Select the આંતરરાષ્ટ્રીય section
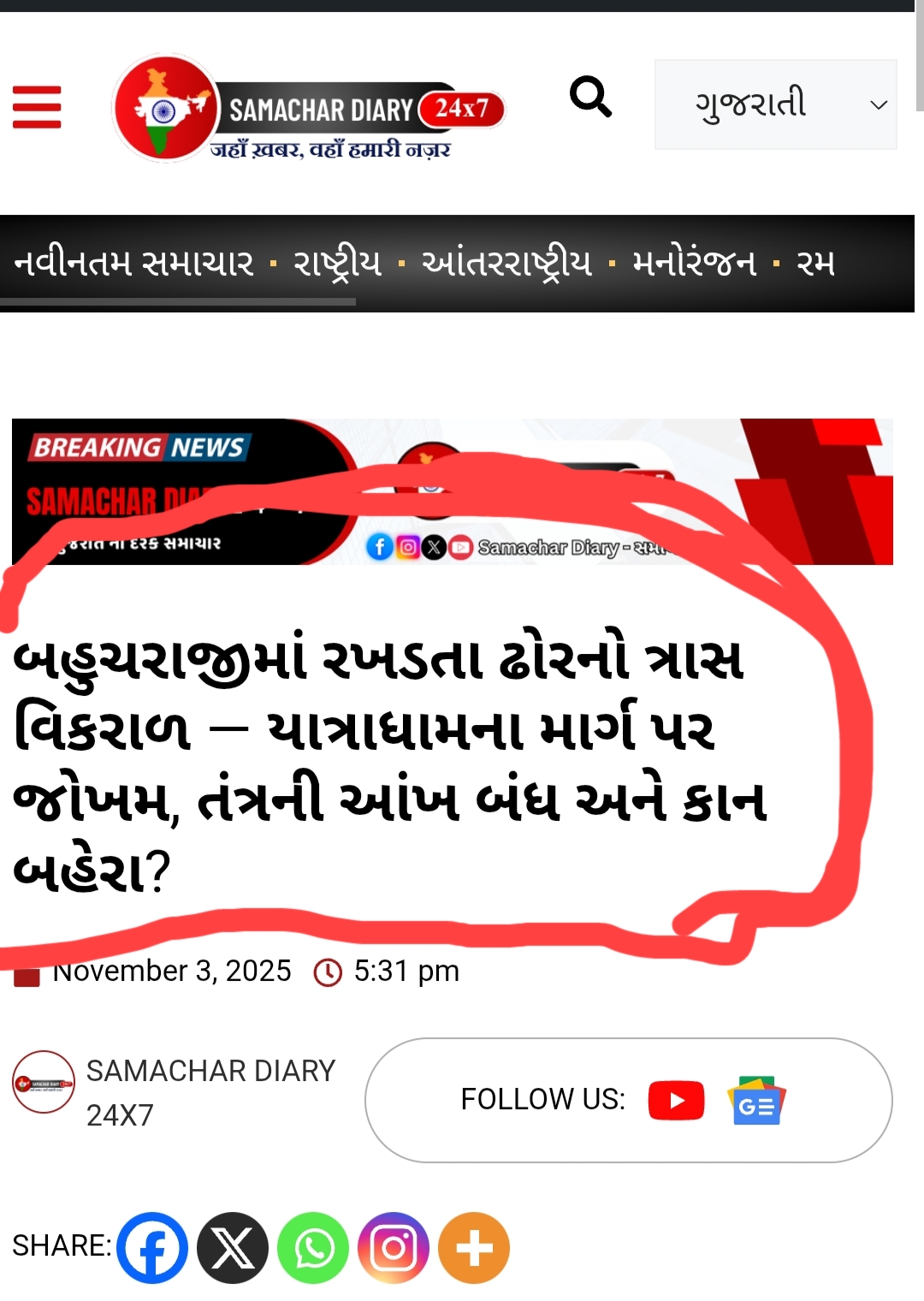This screenshot has width=924, height=1301. pyautogui.click(x=506, y=263)
